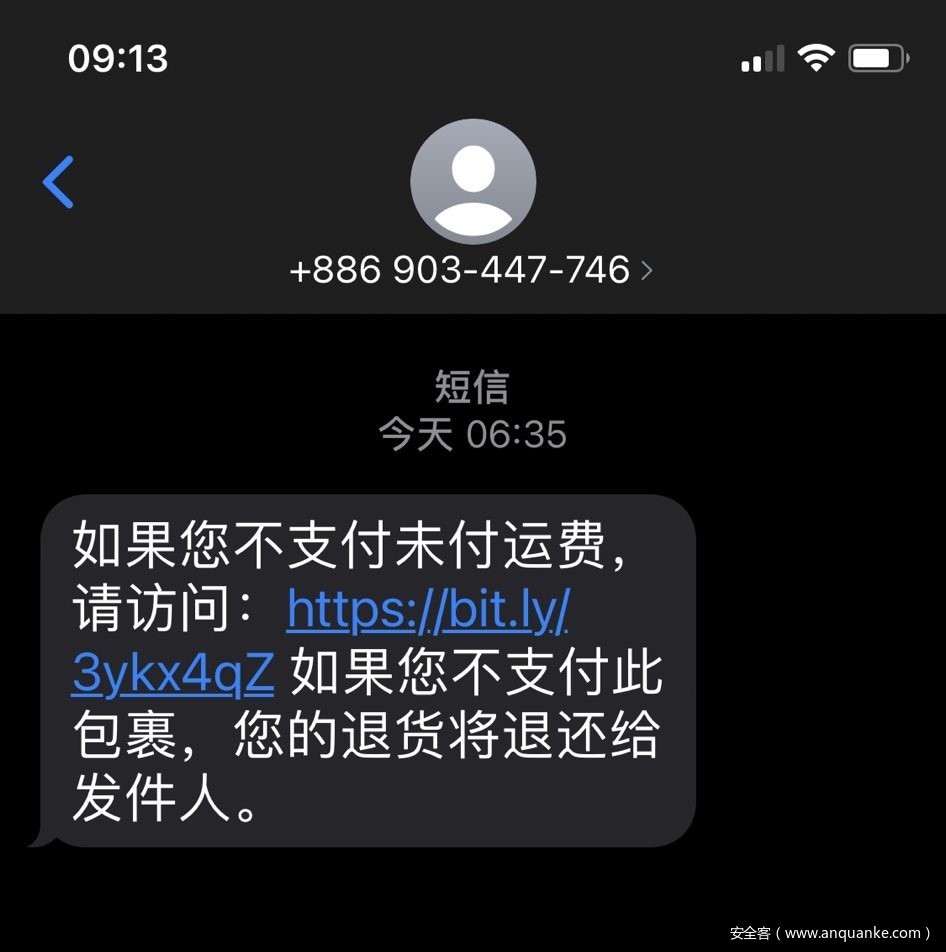Open contact details for +886 903-447-746

[x=471, y=270]
